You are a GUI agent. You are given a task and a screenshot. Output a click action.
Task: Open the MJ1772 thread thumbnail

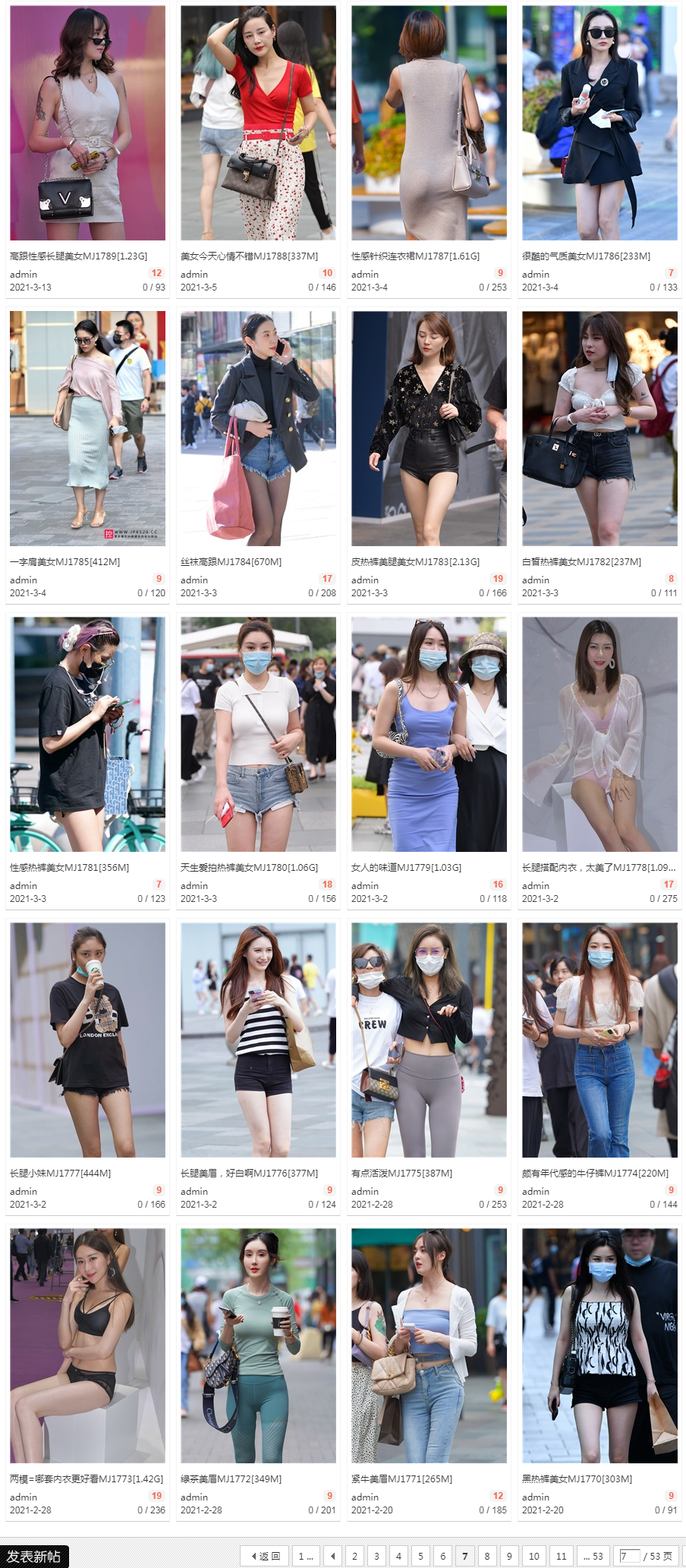[258, 1346]
